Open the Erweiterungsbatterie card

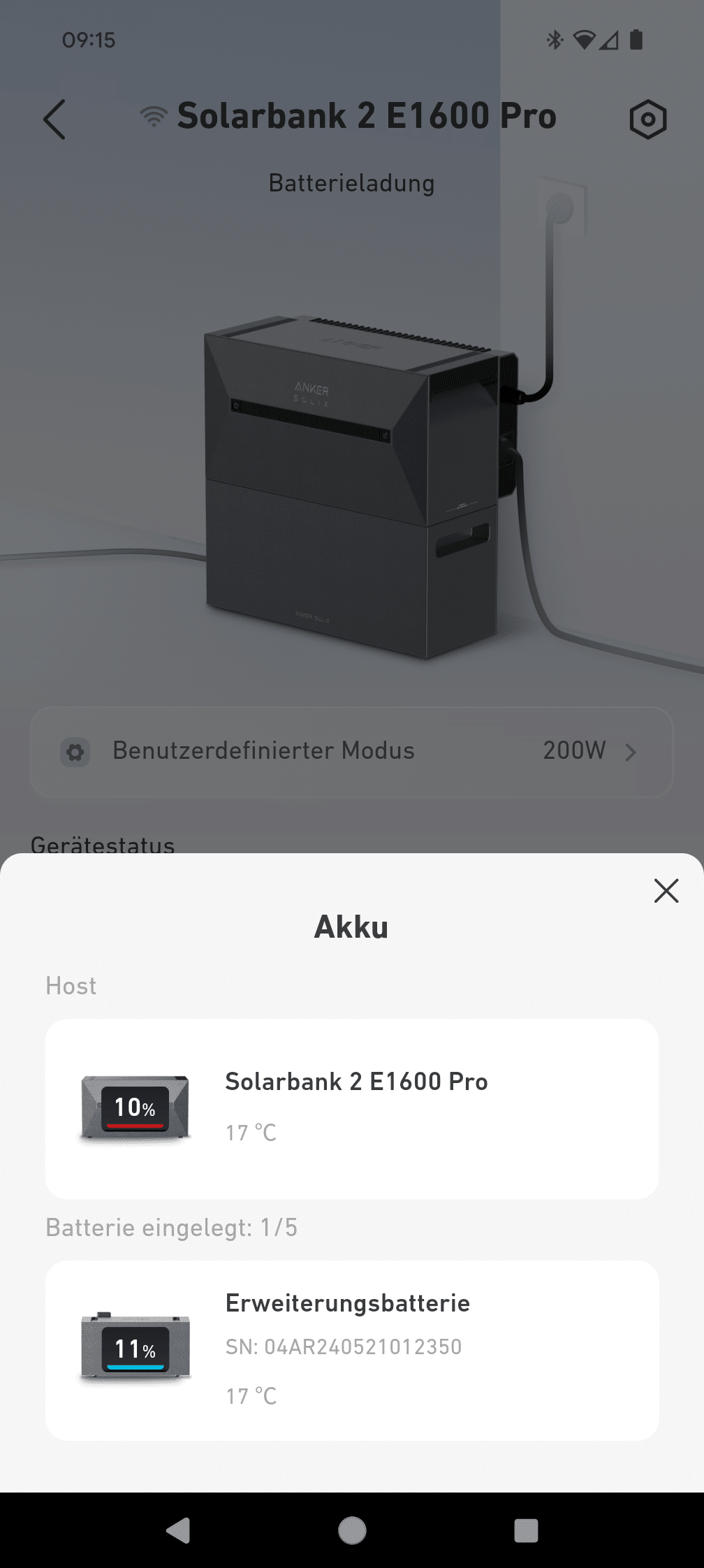(x=352, y=1350)
